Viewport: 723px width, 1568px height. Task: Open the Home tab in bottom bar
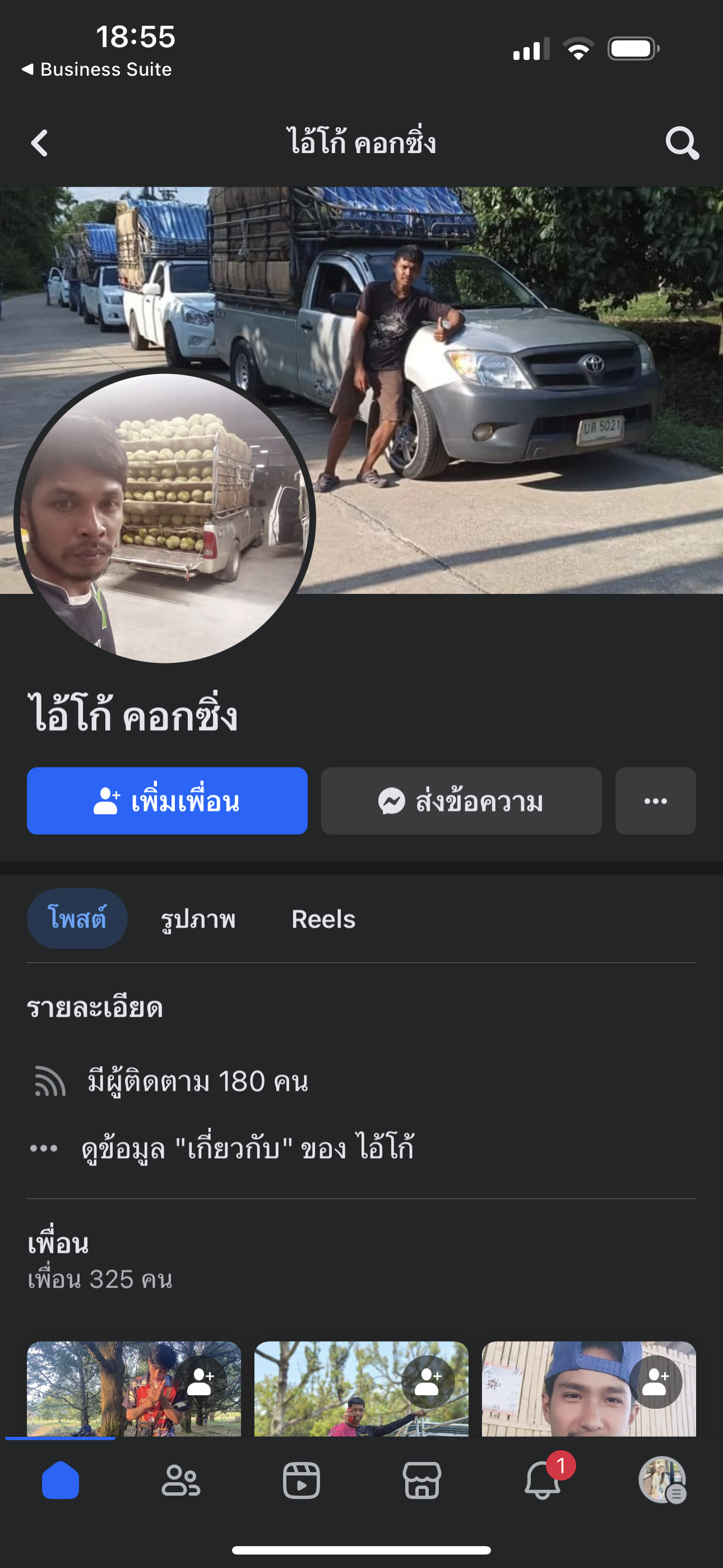(x=61, y=1481)
